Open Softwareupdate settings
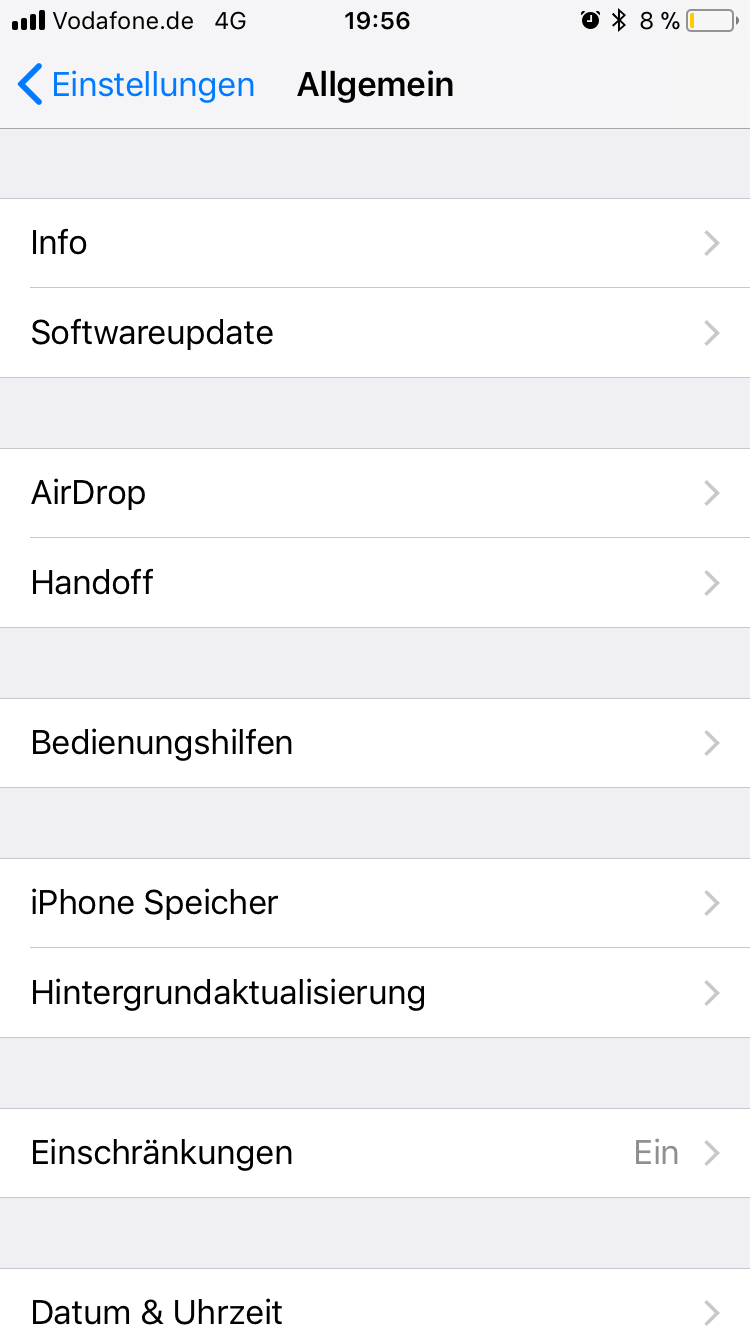Viewport: 750px width, 1334px height. [375, 333]
